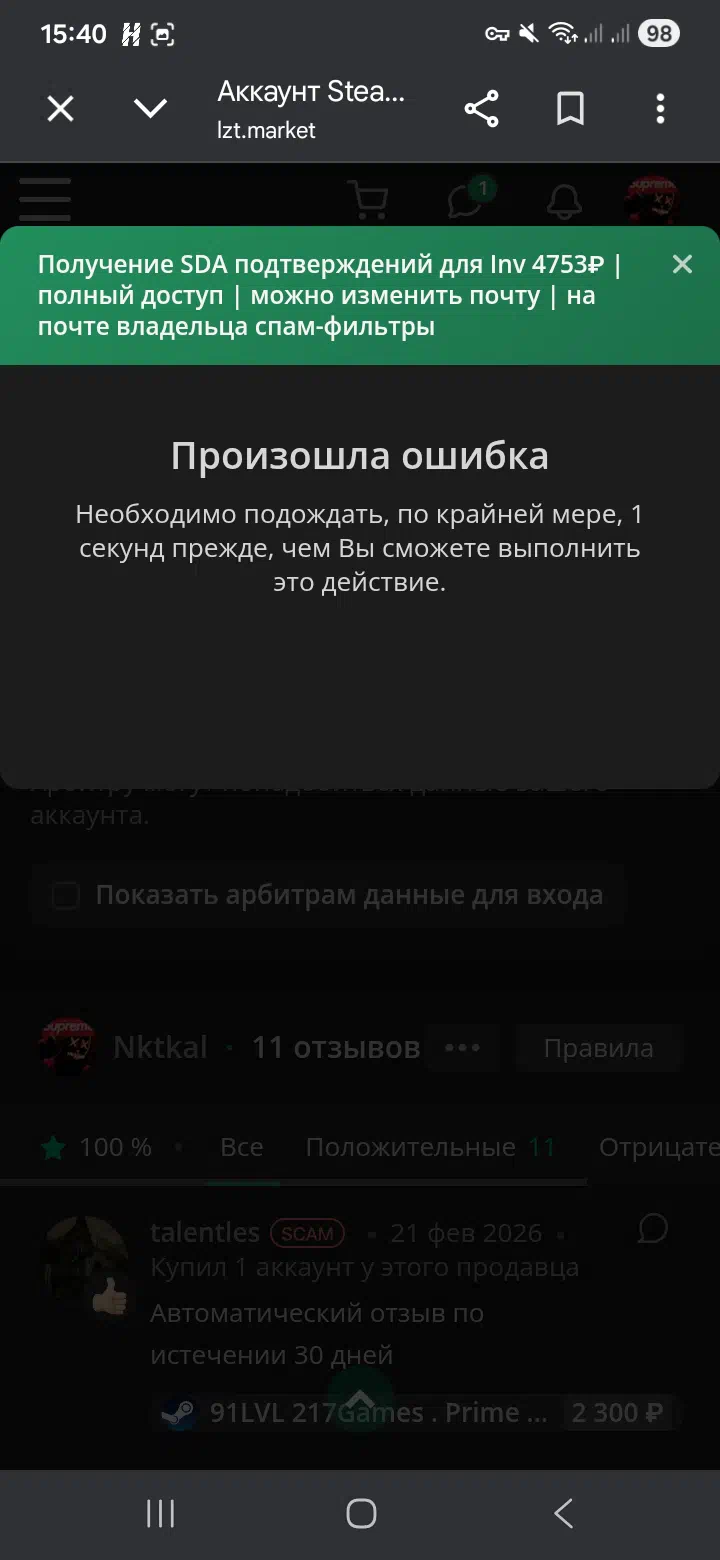Switch to the Положительные reviews tab
720x1560 pixels.
410,1147
